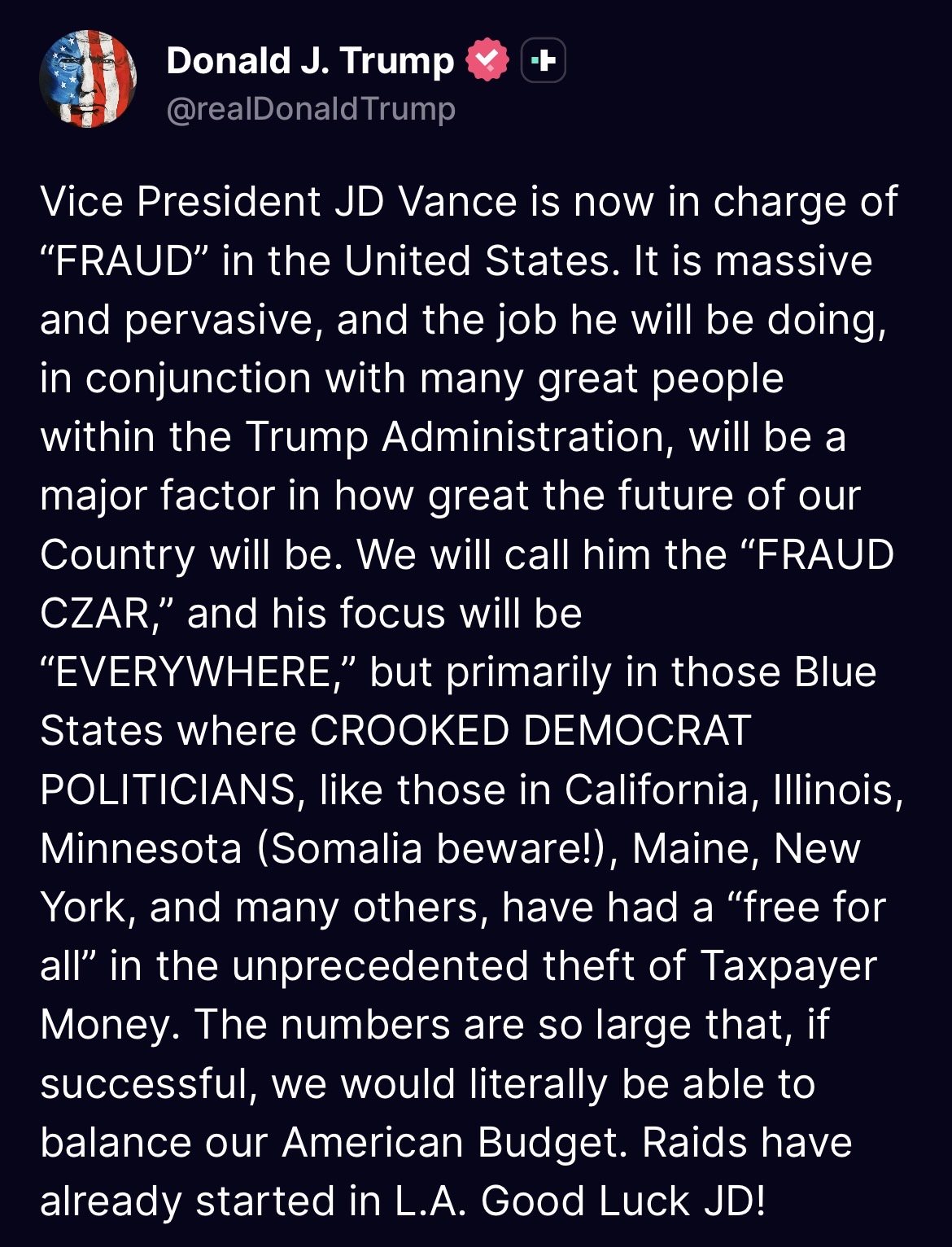Open the @realDonaldTrump handle
Viewport: 952px width, 1247px height.
[311, 108]
